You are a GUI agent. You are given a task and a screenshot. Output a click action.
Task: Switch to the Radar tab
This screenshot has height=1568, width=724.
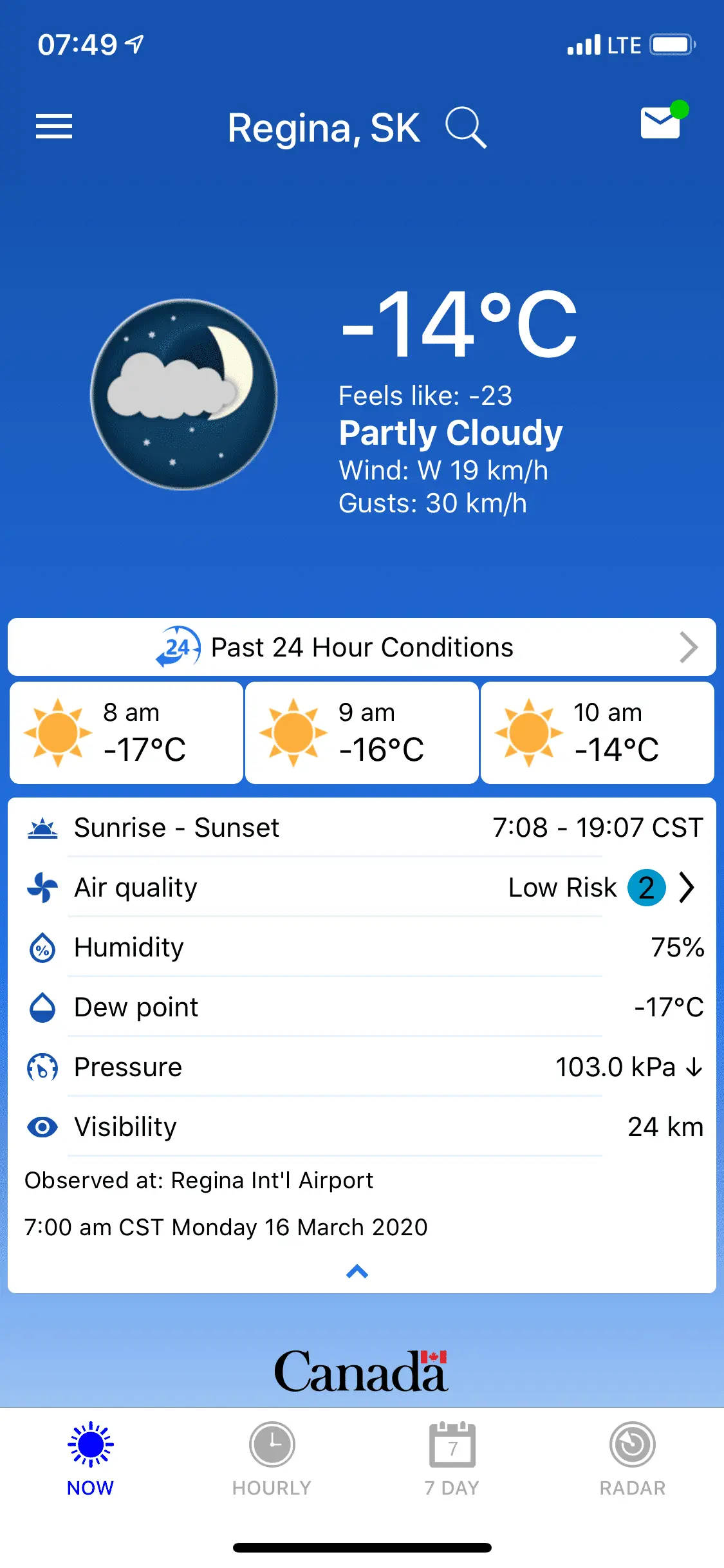tap(632, 1459)
